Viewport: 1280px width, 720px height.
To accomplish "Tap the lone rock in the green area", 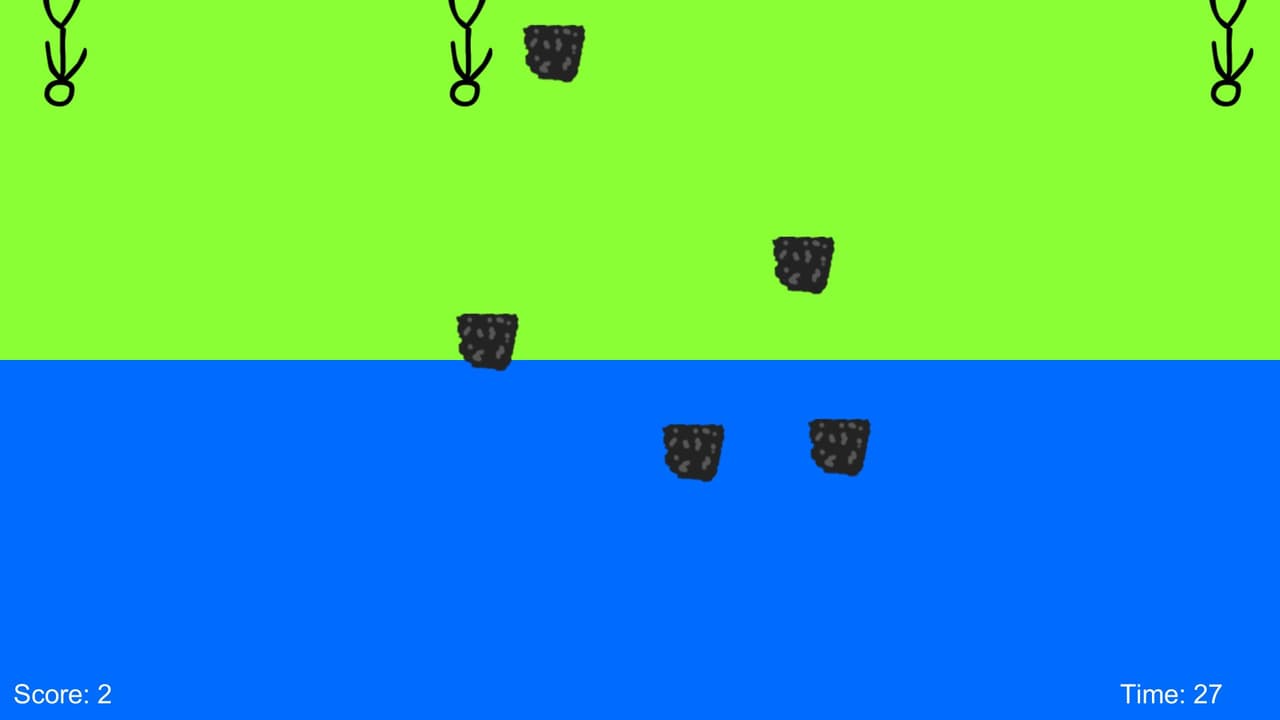I will point(803,264).
